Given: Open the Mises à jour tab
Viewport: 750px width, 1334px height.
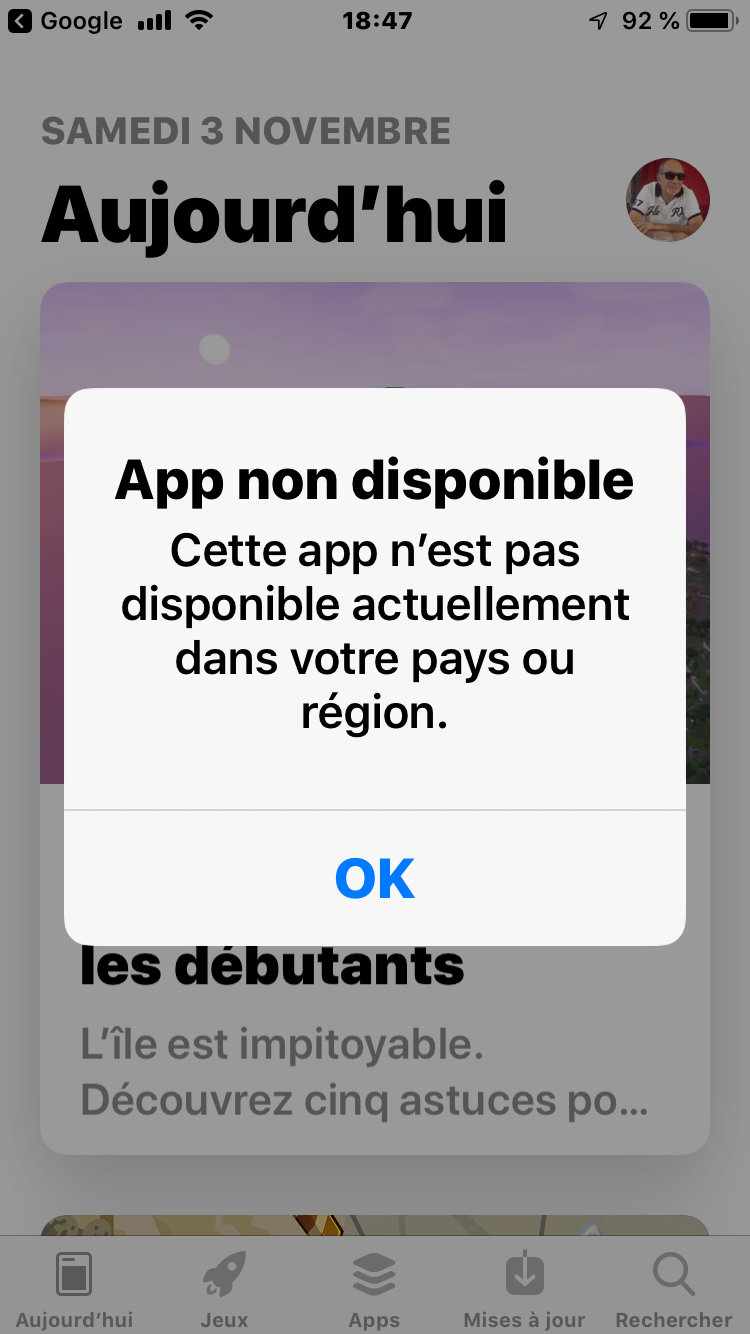Looking at the screenshot, I should [524, 1289].
